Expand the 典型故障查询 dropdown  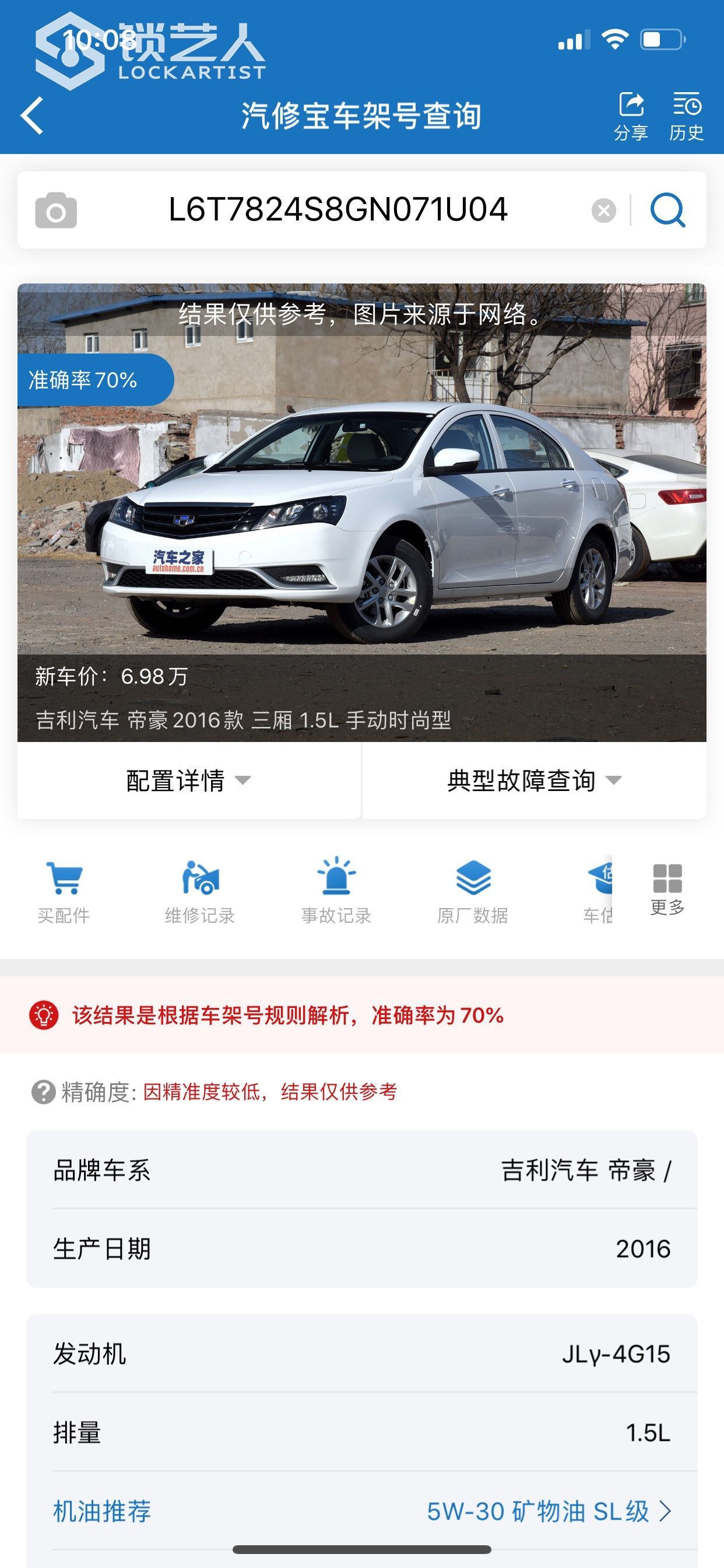(534, 780)
